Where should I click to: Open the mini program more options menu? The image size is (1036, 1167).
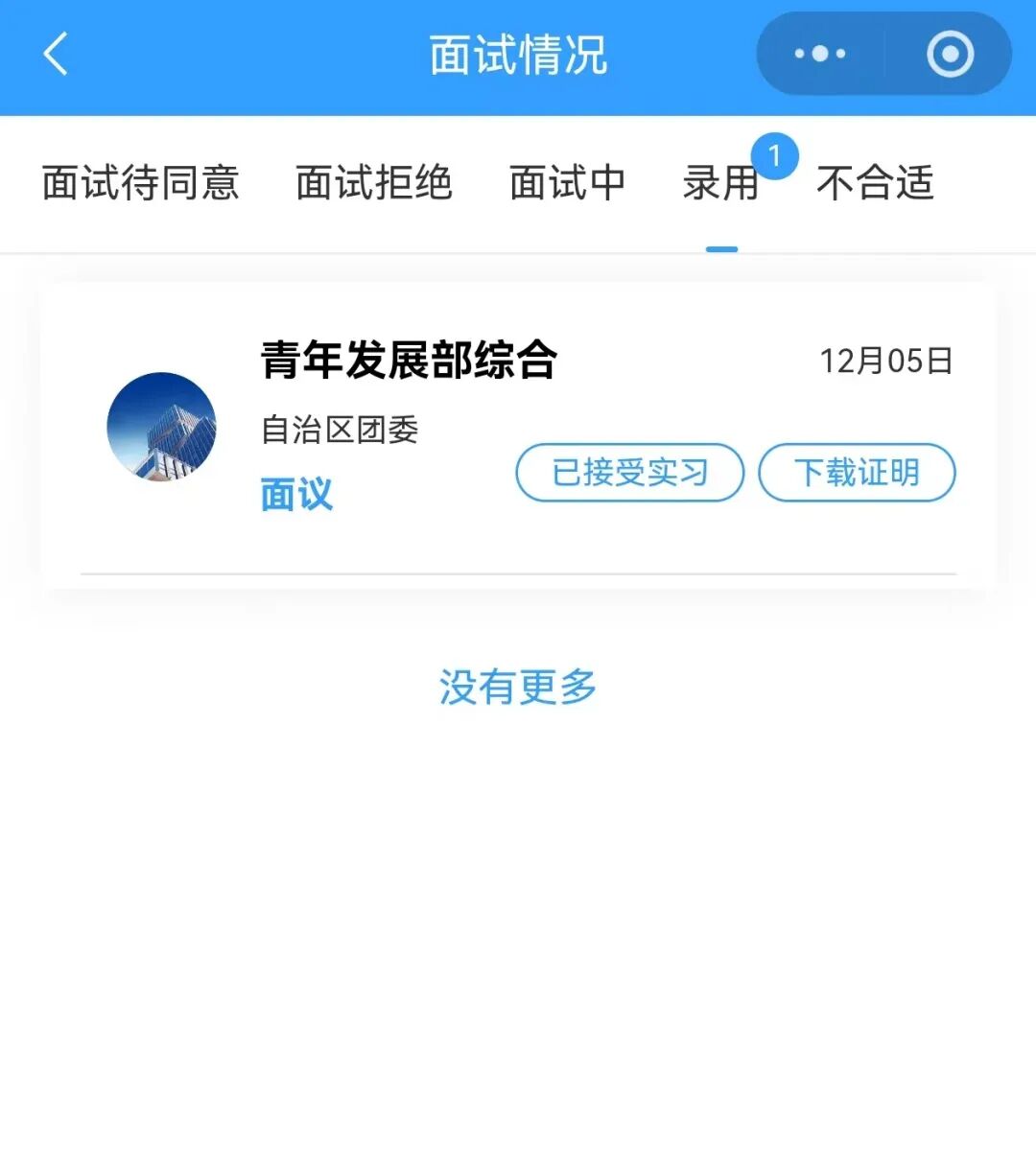[x=820, y=54]
